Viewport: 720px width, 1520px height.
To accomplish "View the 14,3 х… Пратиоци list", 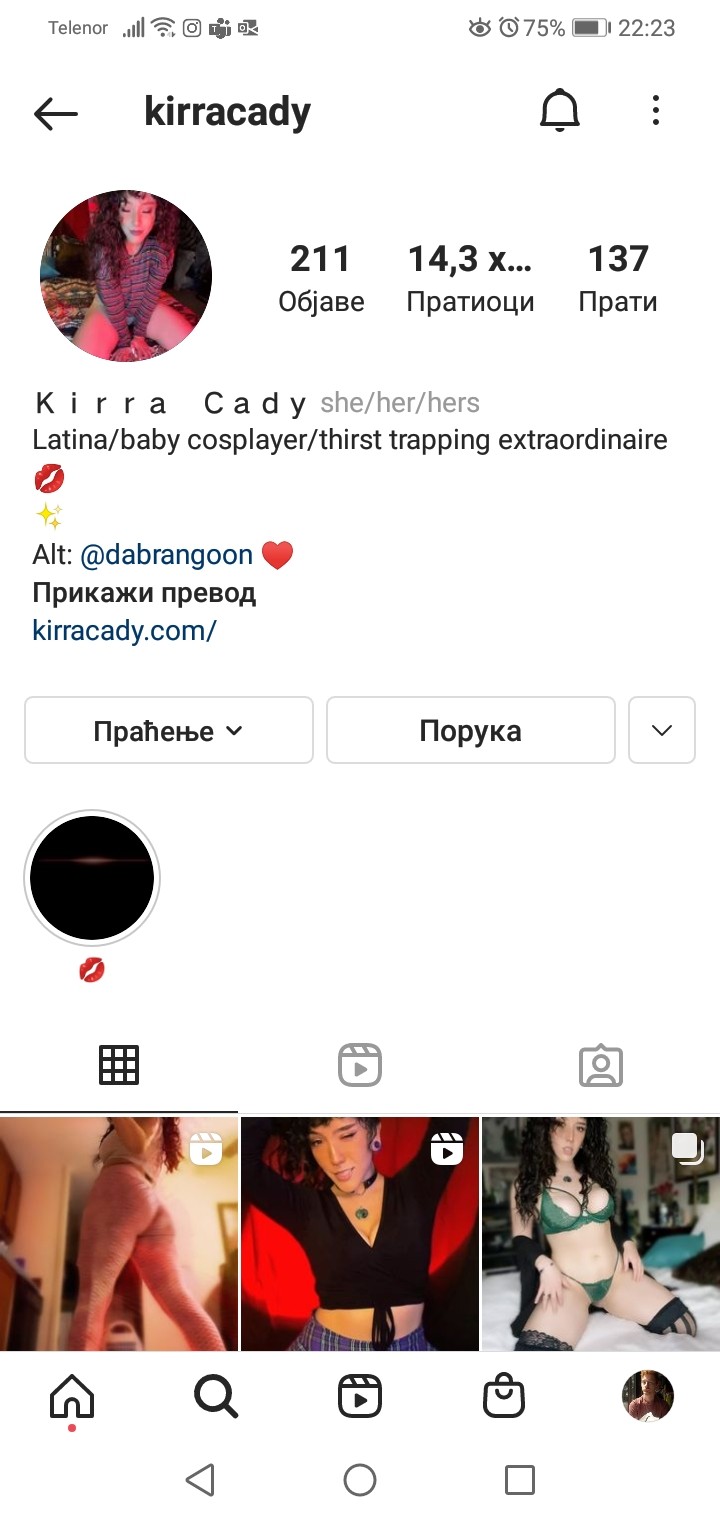I will point(470,277).
